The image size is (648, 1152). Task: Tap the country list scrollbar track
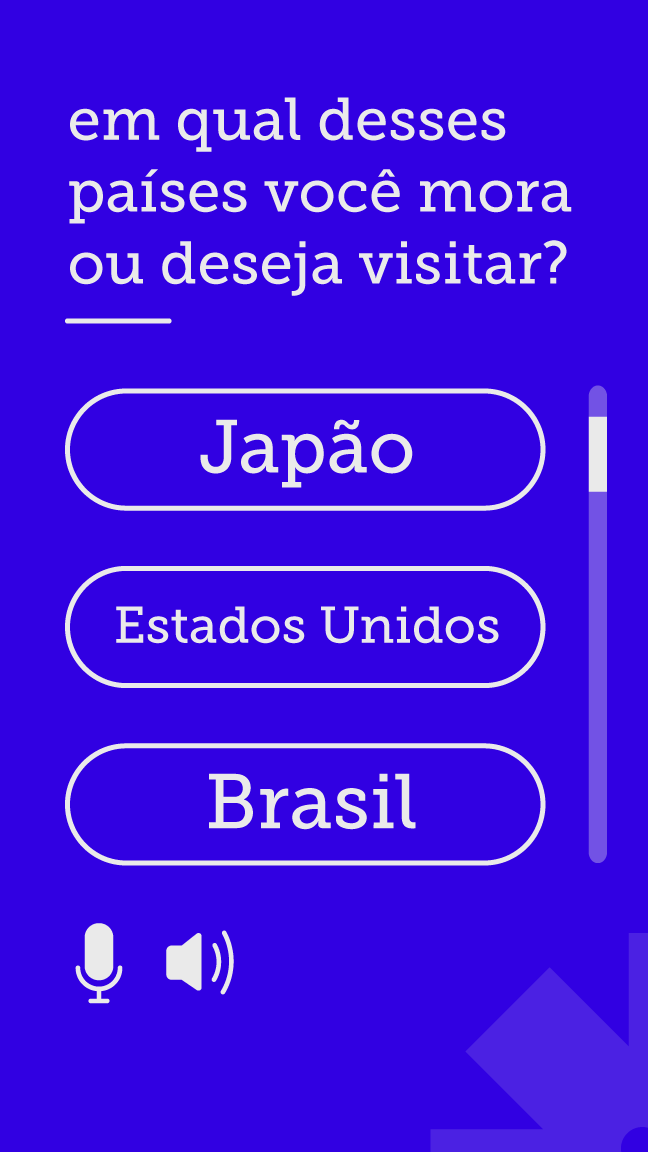click(598, 624)
